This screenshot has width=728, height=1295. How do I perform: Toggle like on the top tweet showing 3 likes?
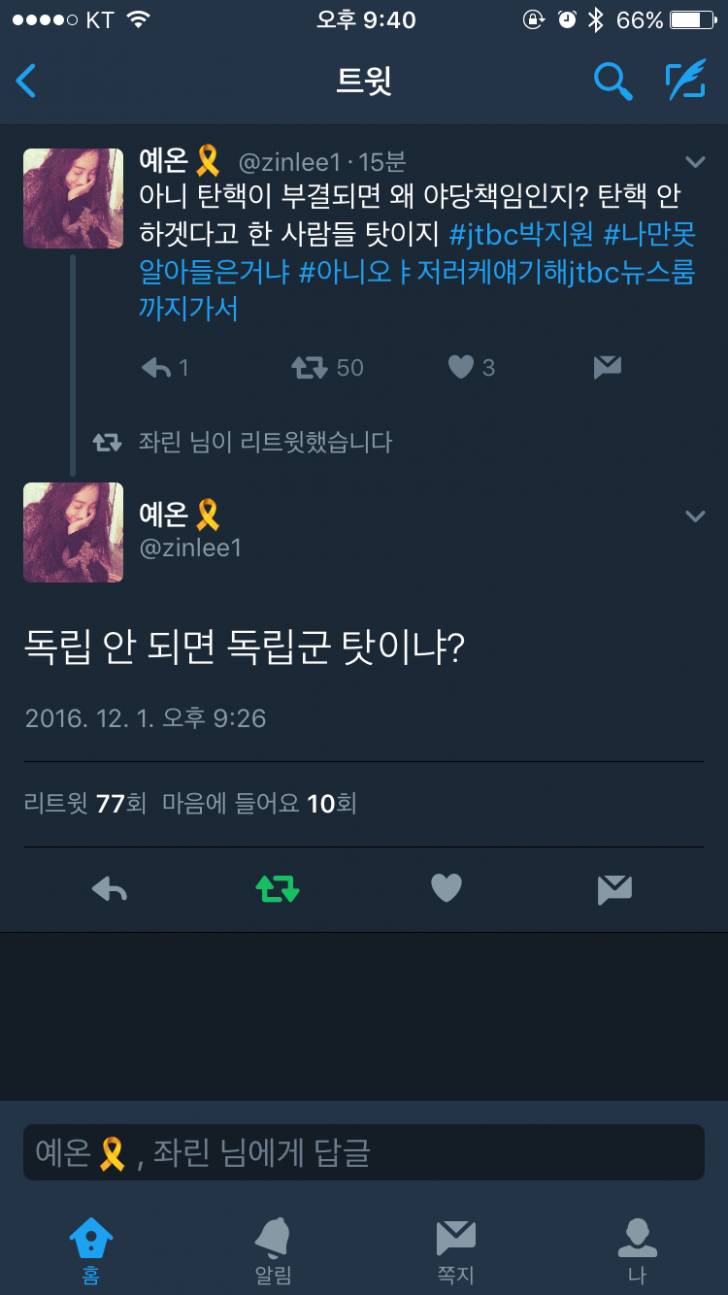[x=458, y=368]
